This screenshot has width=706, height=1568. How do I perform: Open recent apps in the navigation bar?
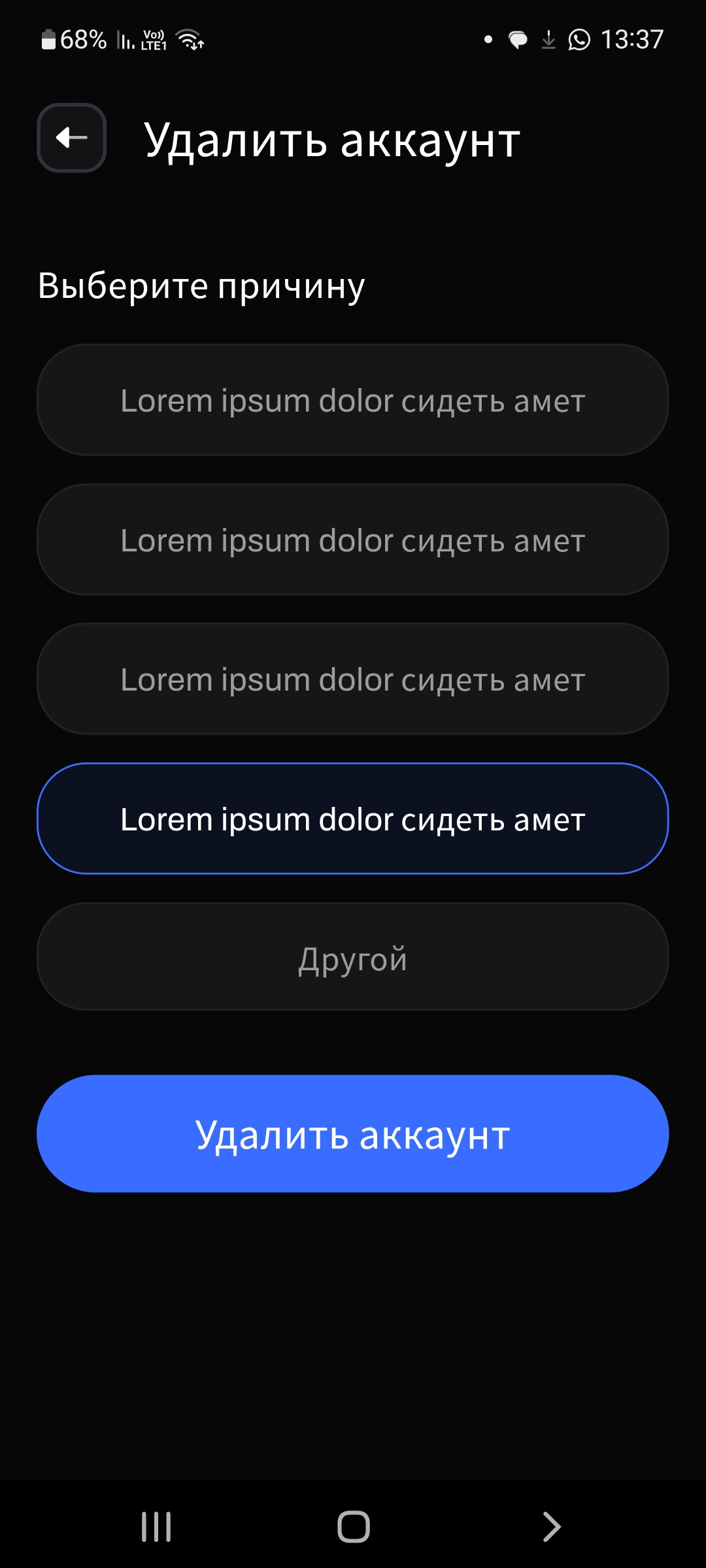(x=156, y=1527)
